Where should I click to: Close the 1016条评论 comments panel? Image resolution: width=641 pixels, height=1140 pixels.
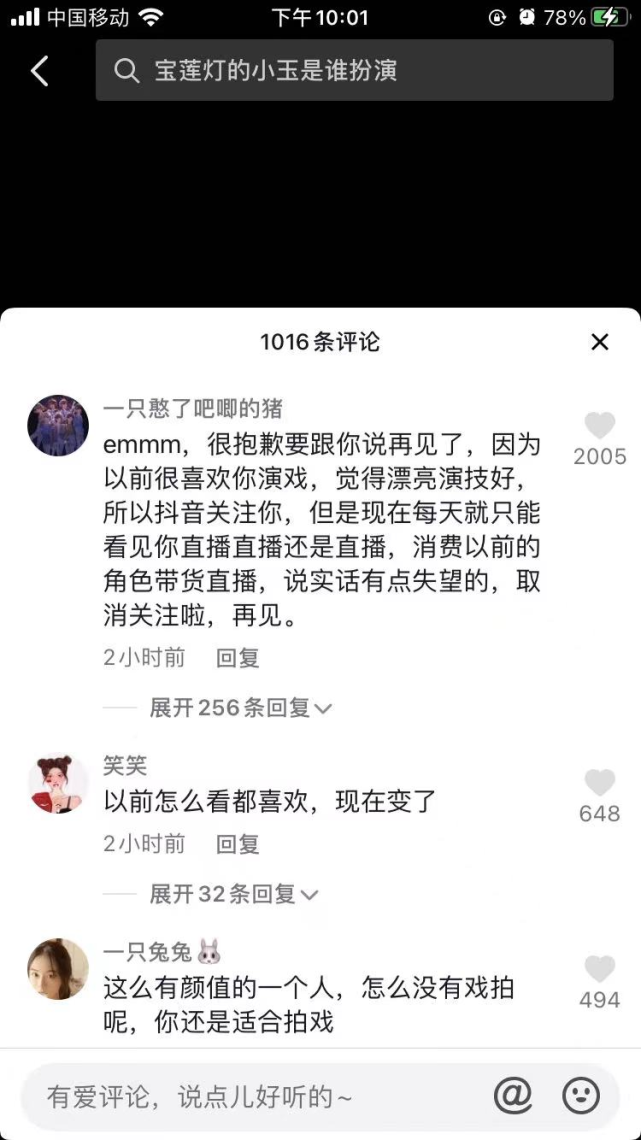599,342
